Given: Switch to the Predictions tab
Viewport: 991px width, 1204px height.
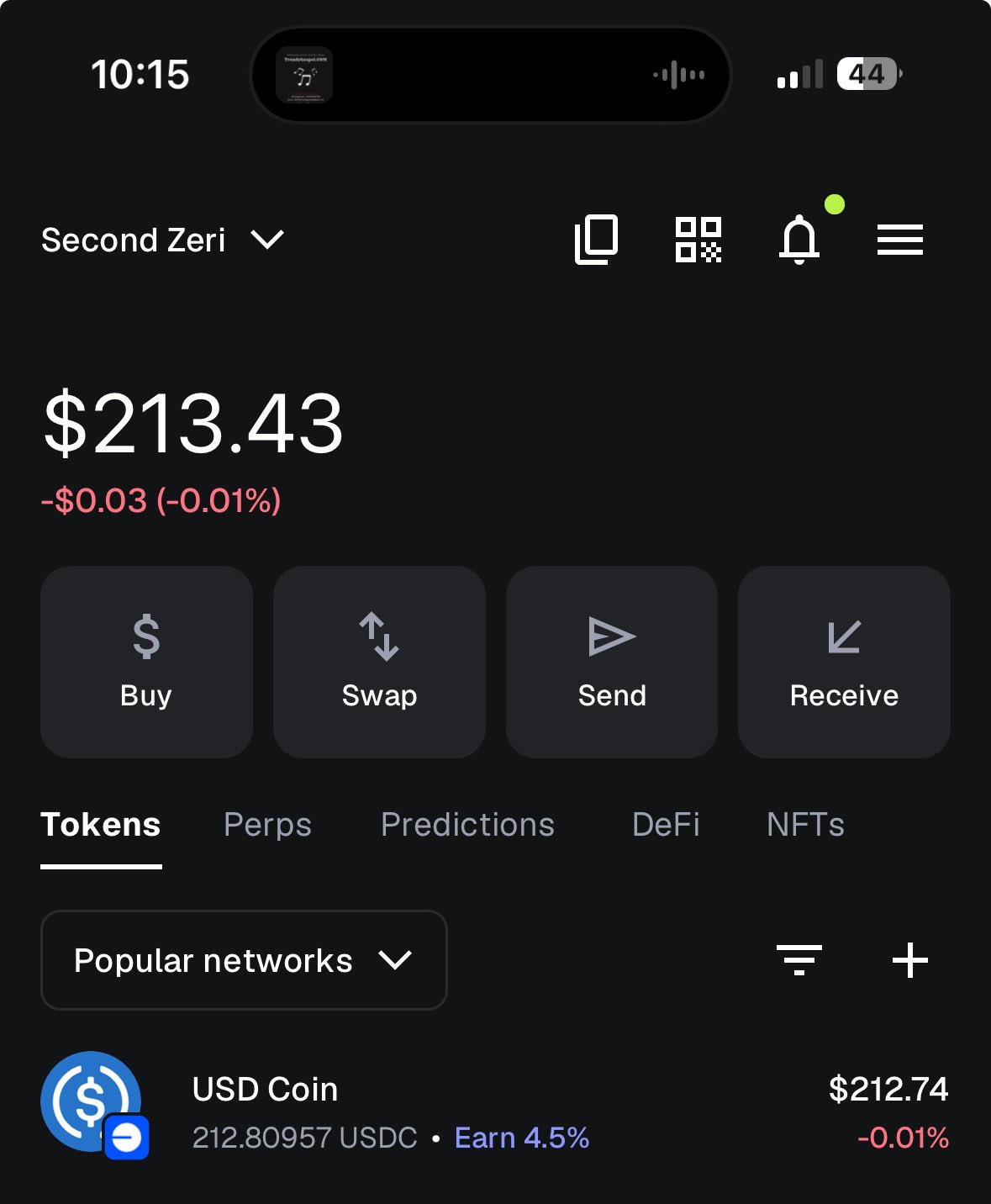Looking at the screenshot, I should coord(467,825).
